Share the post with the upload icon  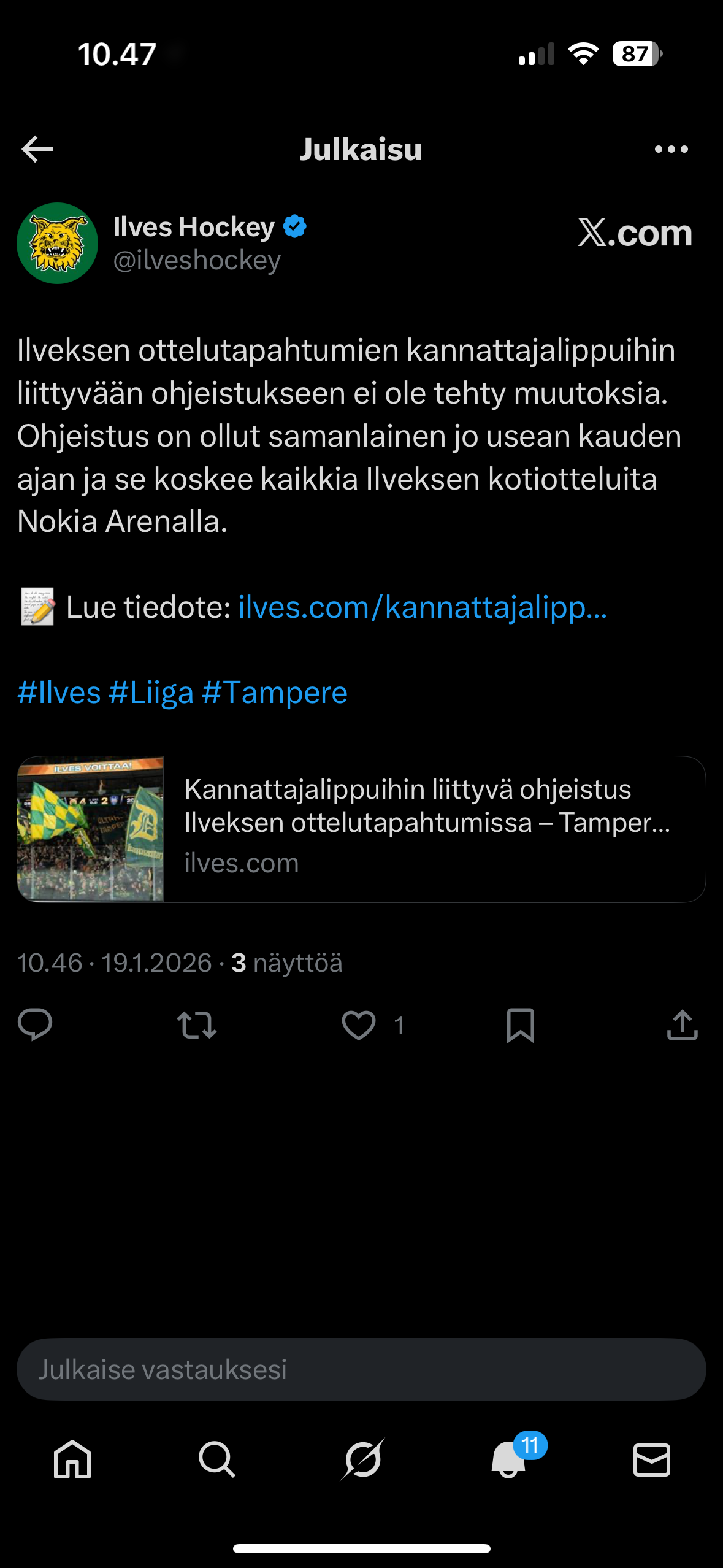(682, 1024)
